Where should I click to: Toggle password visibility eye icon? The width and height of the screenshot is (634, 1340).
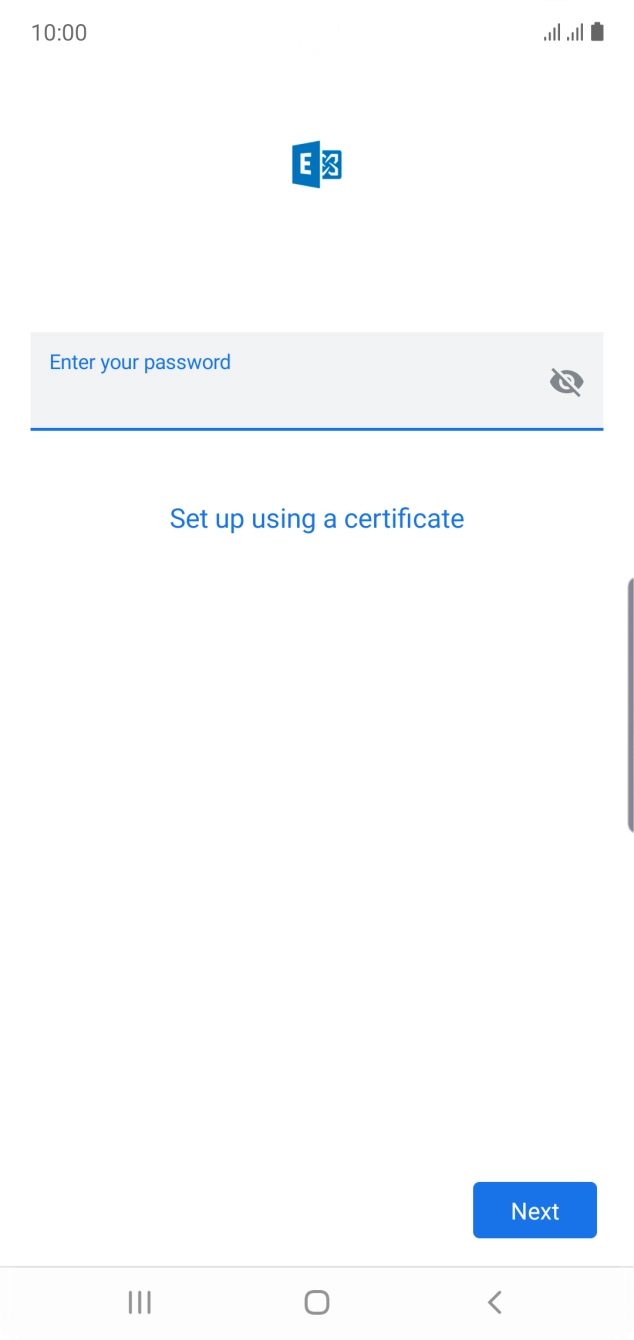(x=566, y=381)
